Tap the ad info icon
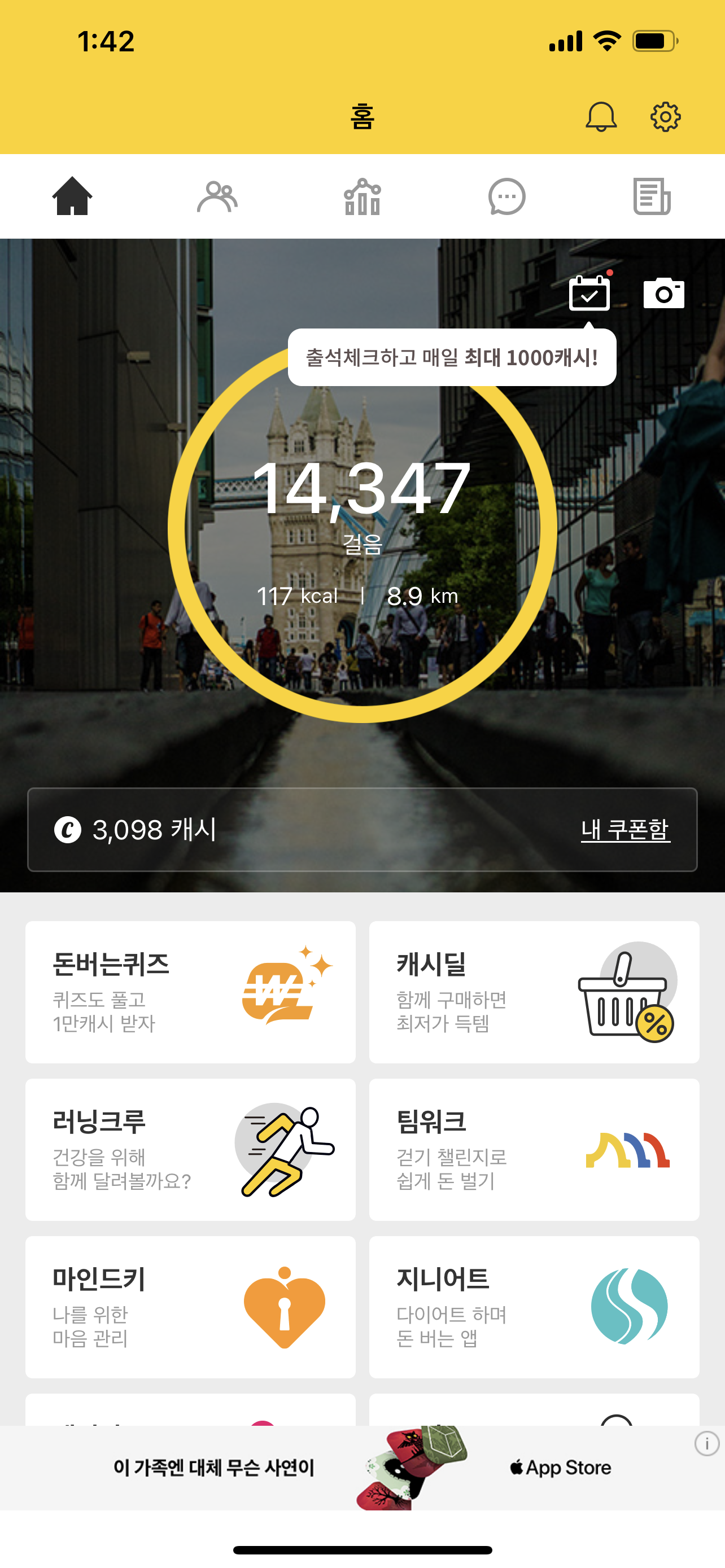The width and height of the screenshot is (725, 1568). coord(707,1443)
